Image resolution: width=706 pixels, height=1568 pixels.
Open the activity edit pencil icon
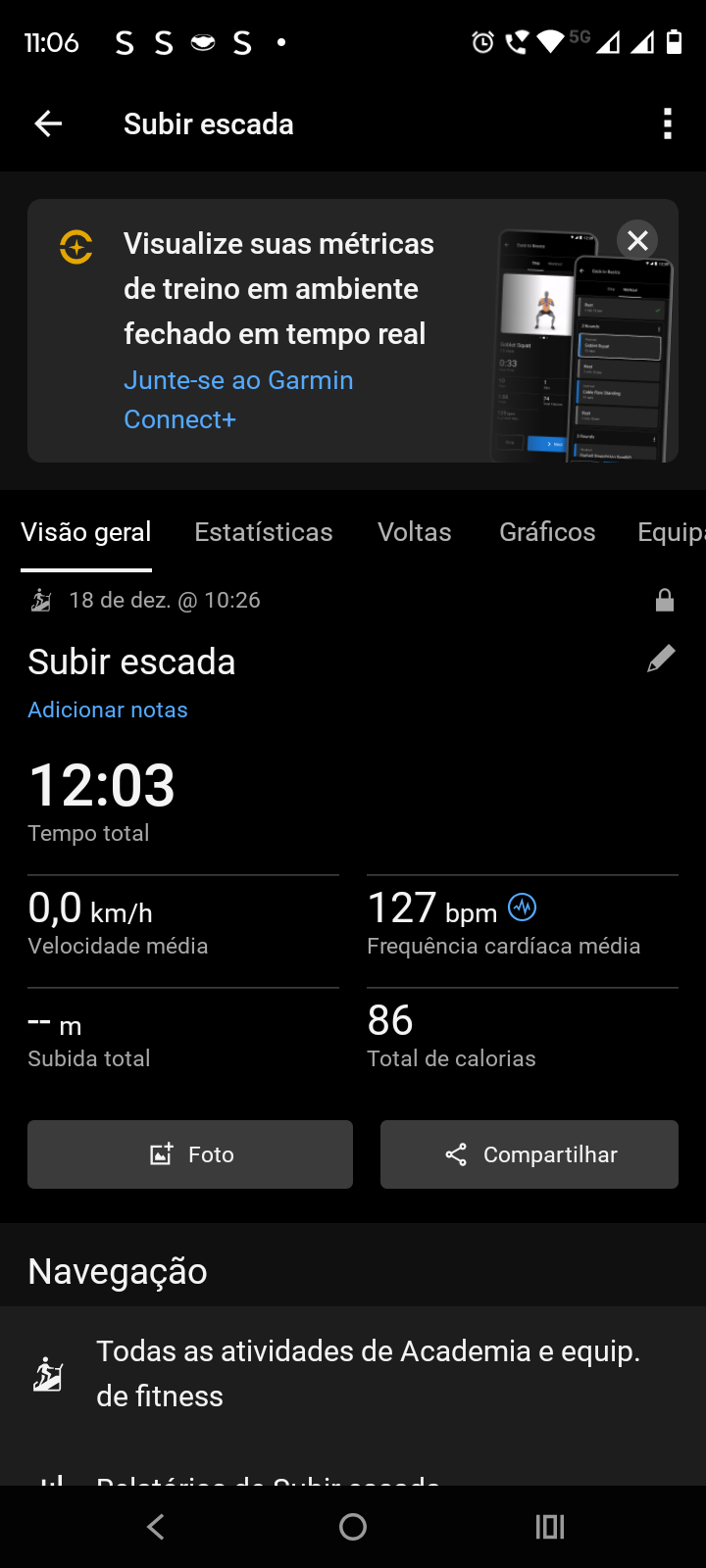click(661, 658)
